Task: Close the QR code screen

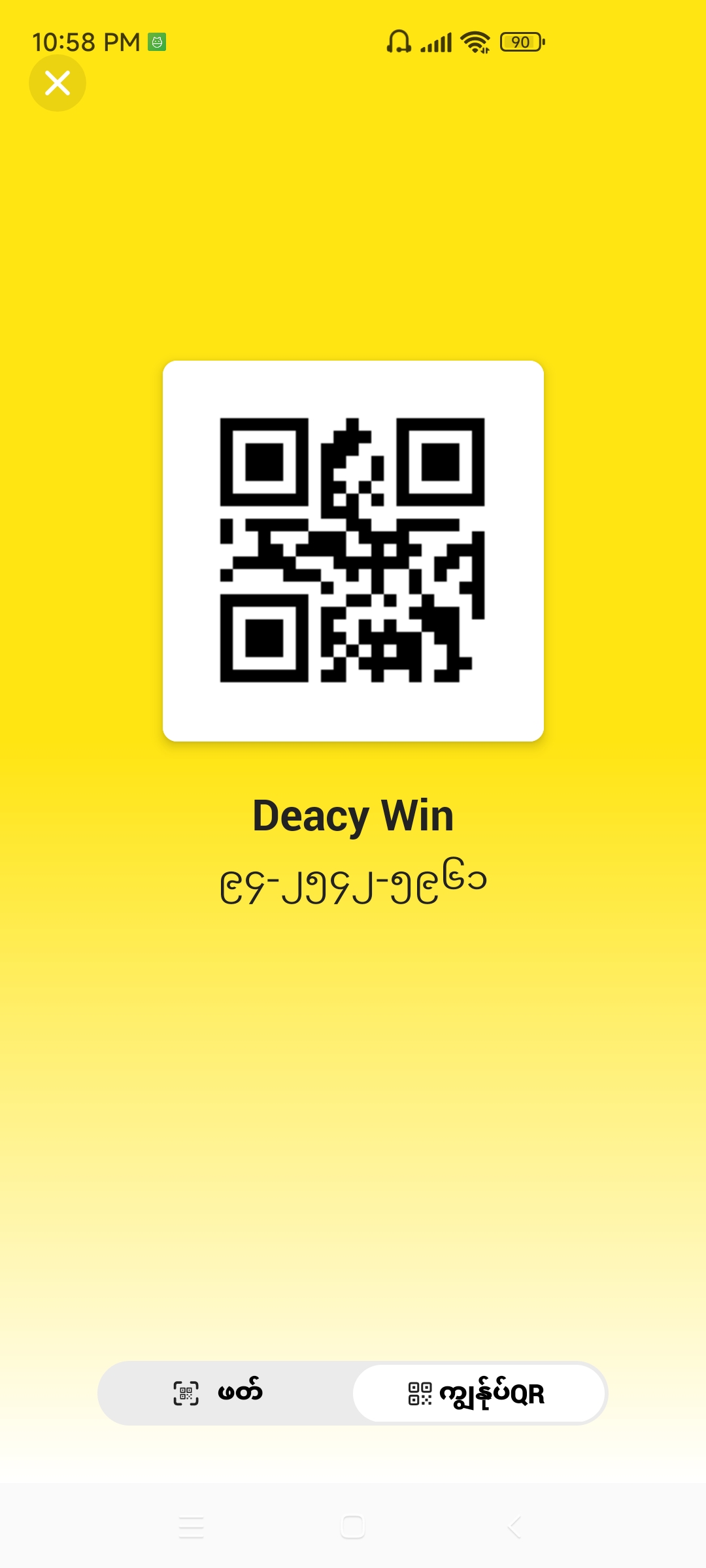Action: [58, 83]
